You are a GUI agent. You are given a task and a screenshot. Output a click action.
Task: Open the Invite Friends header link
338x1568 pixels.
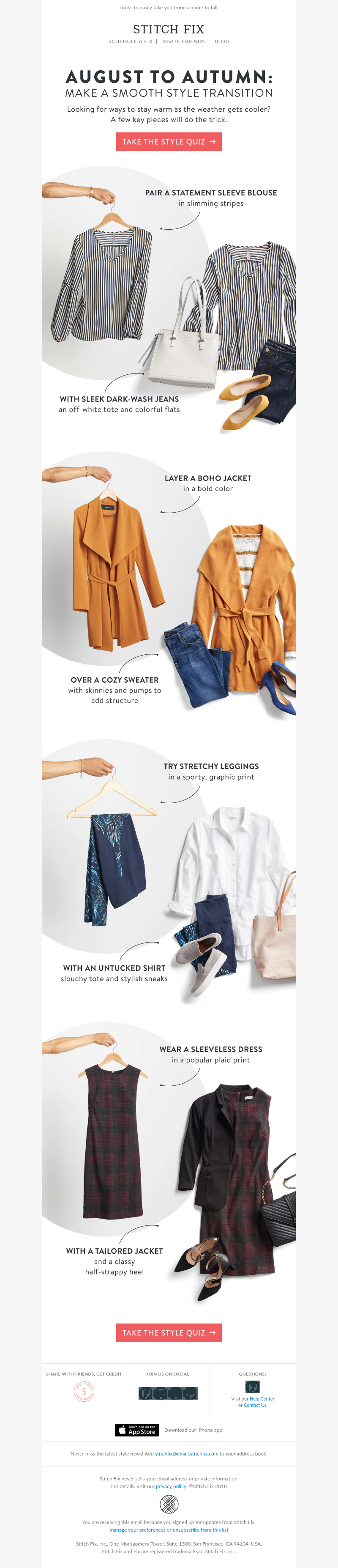coord(183,41)
